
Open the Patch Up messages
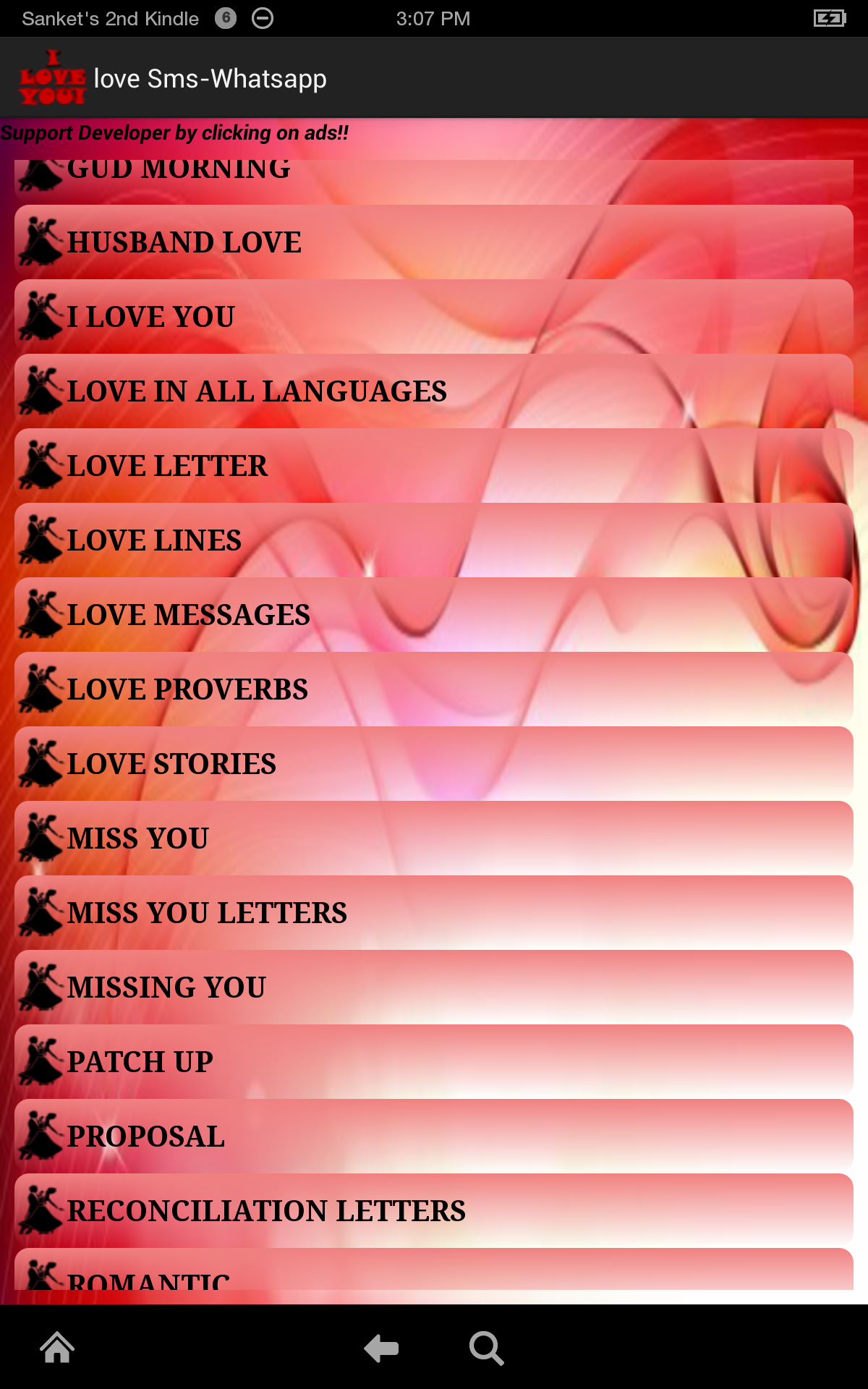[434, 1062]
